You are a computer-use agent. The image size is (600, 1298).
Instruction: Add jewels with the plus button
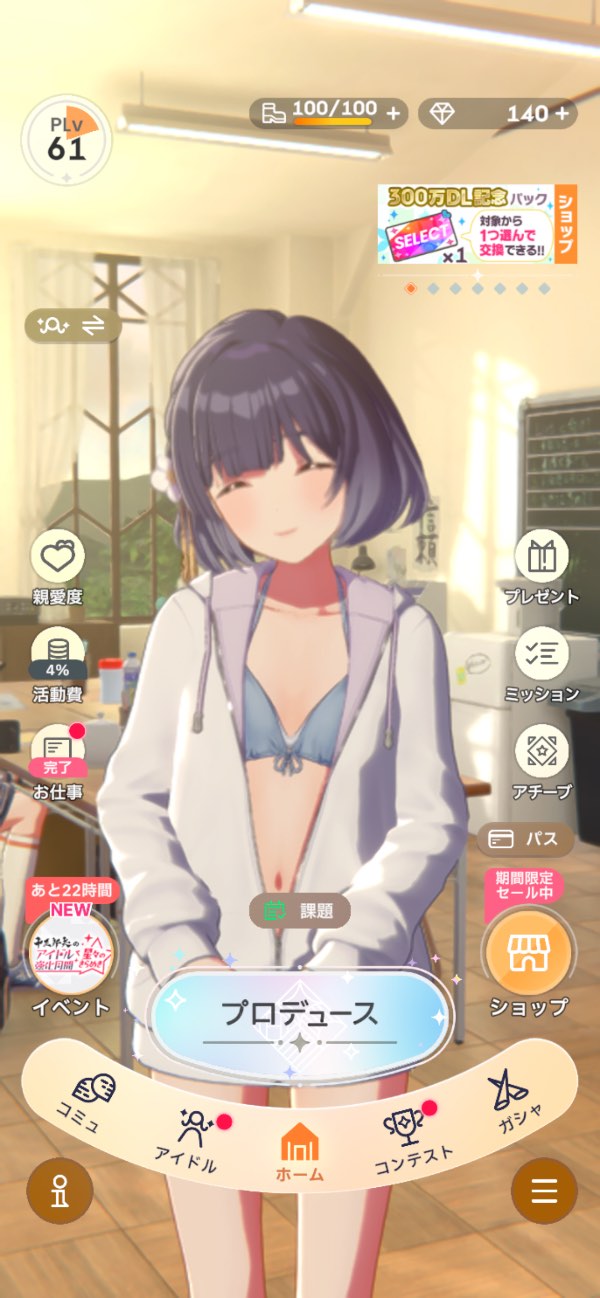point(563,114)
